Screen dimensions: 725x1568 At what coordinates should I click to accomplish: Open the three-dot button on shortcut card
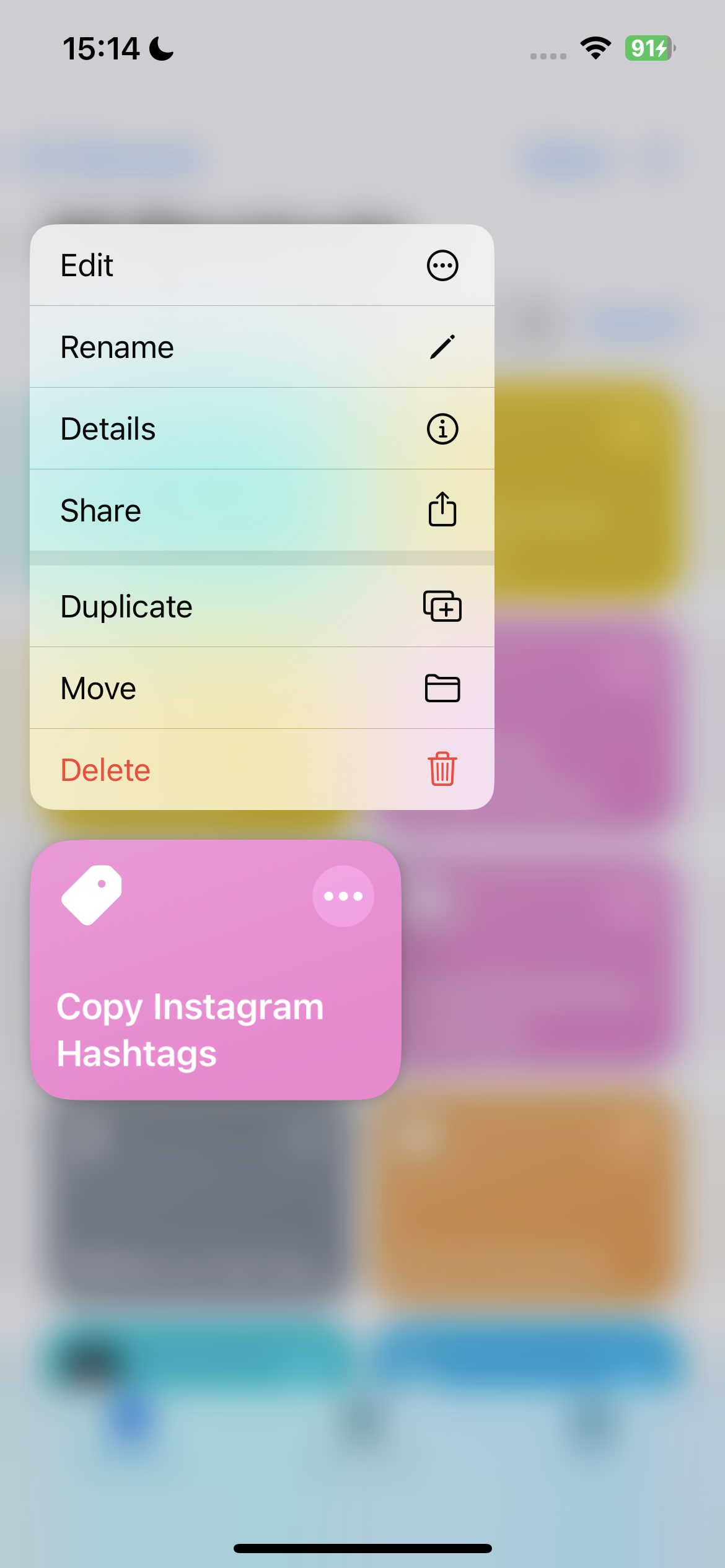coord(343,896)
